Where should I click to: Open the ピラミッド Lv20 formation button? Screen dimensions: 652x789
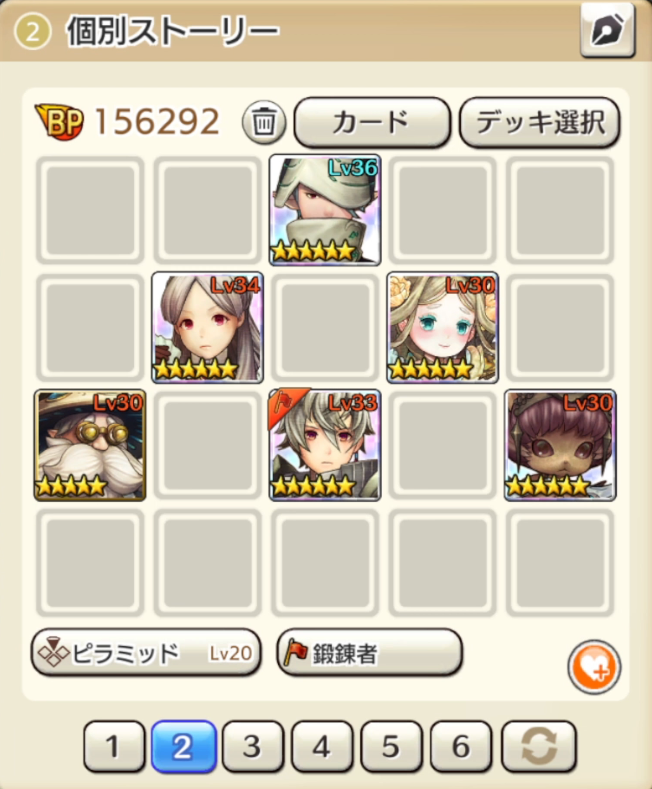tap(146, 653)
